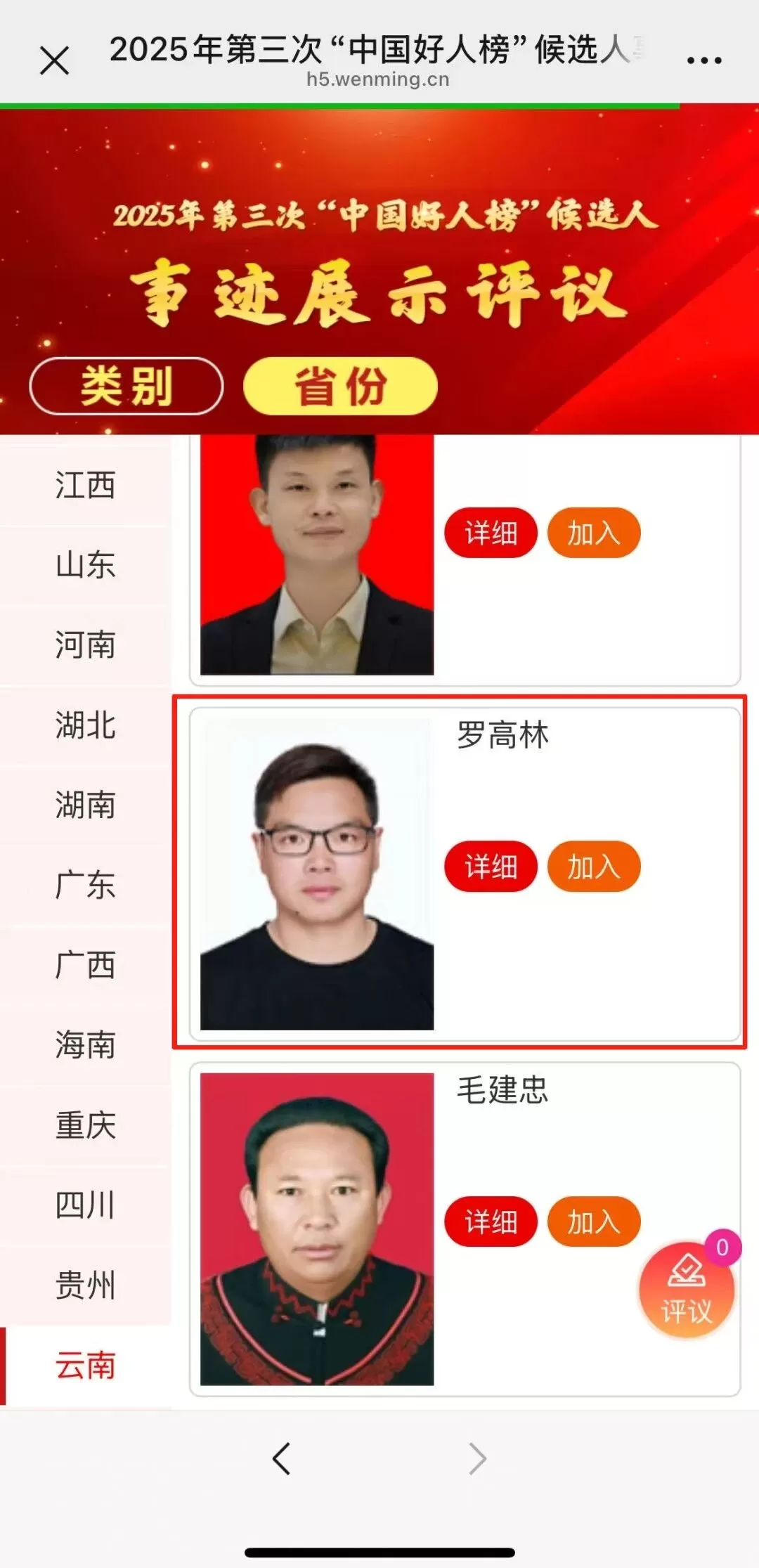Screen dimensions: 759x1568
Task: Show candidates from 贵州
Action: point(85,1285)
